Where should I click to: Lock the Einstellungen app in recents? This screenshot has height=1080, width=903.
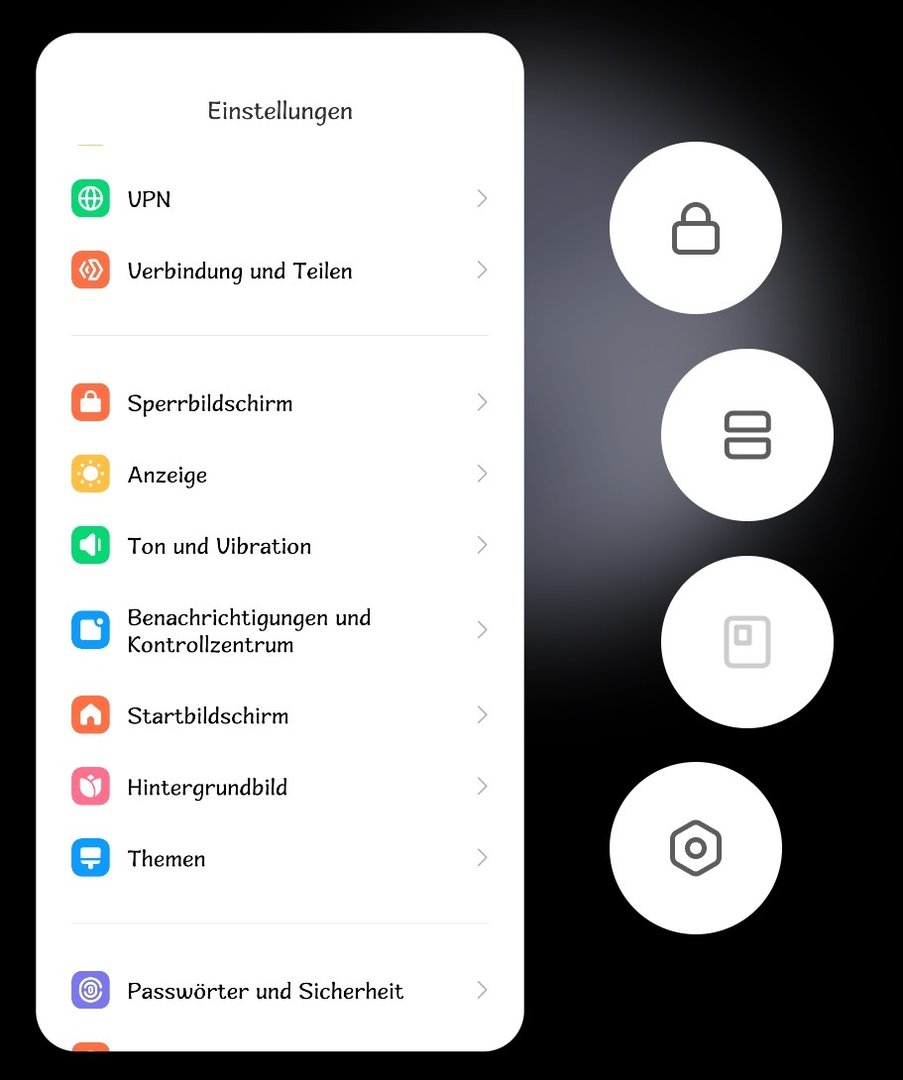(695, 229)
